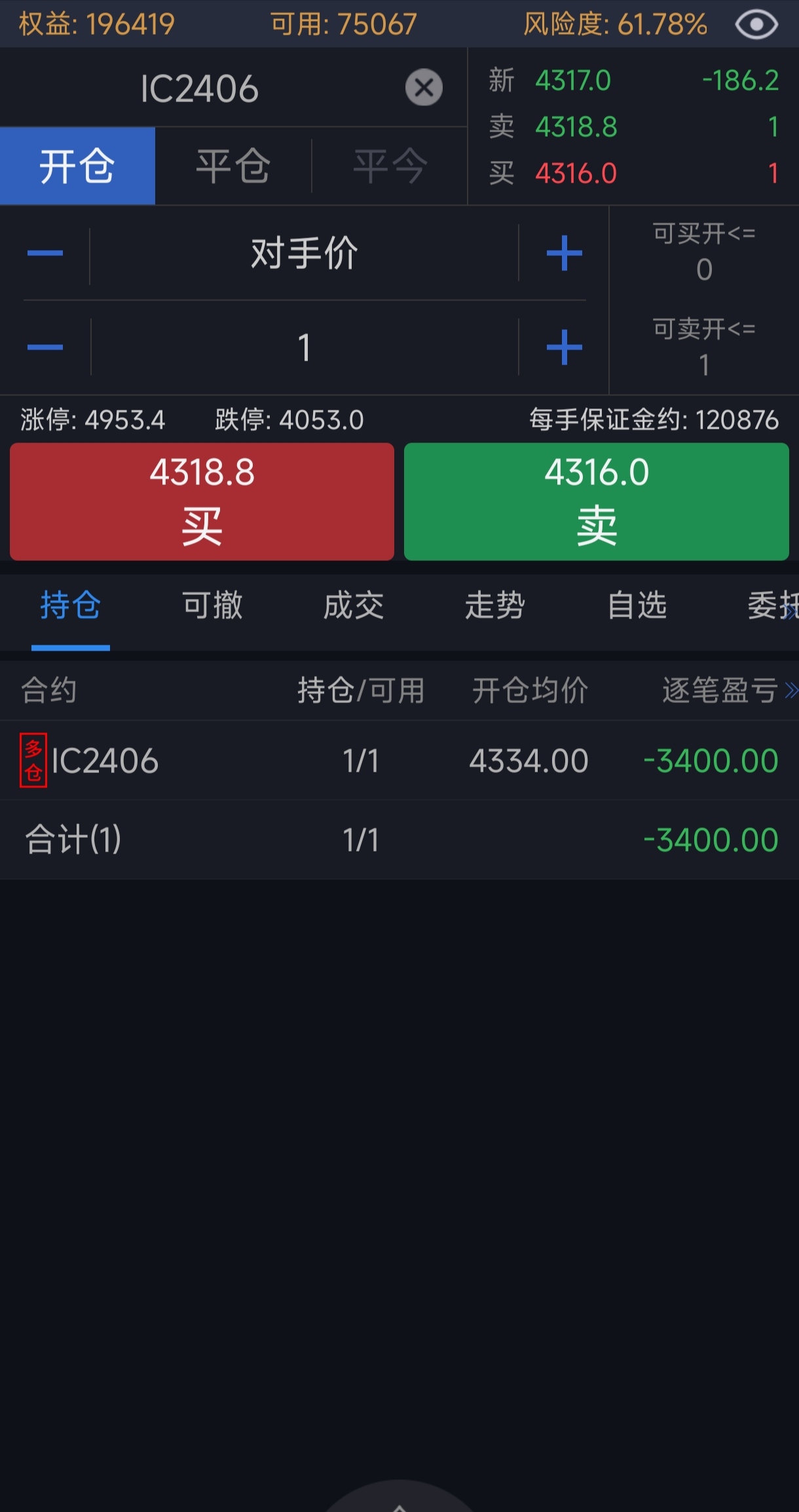
Task: Open the 自选 watchlist tab
Action: click(x=637, y=605)
